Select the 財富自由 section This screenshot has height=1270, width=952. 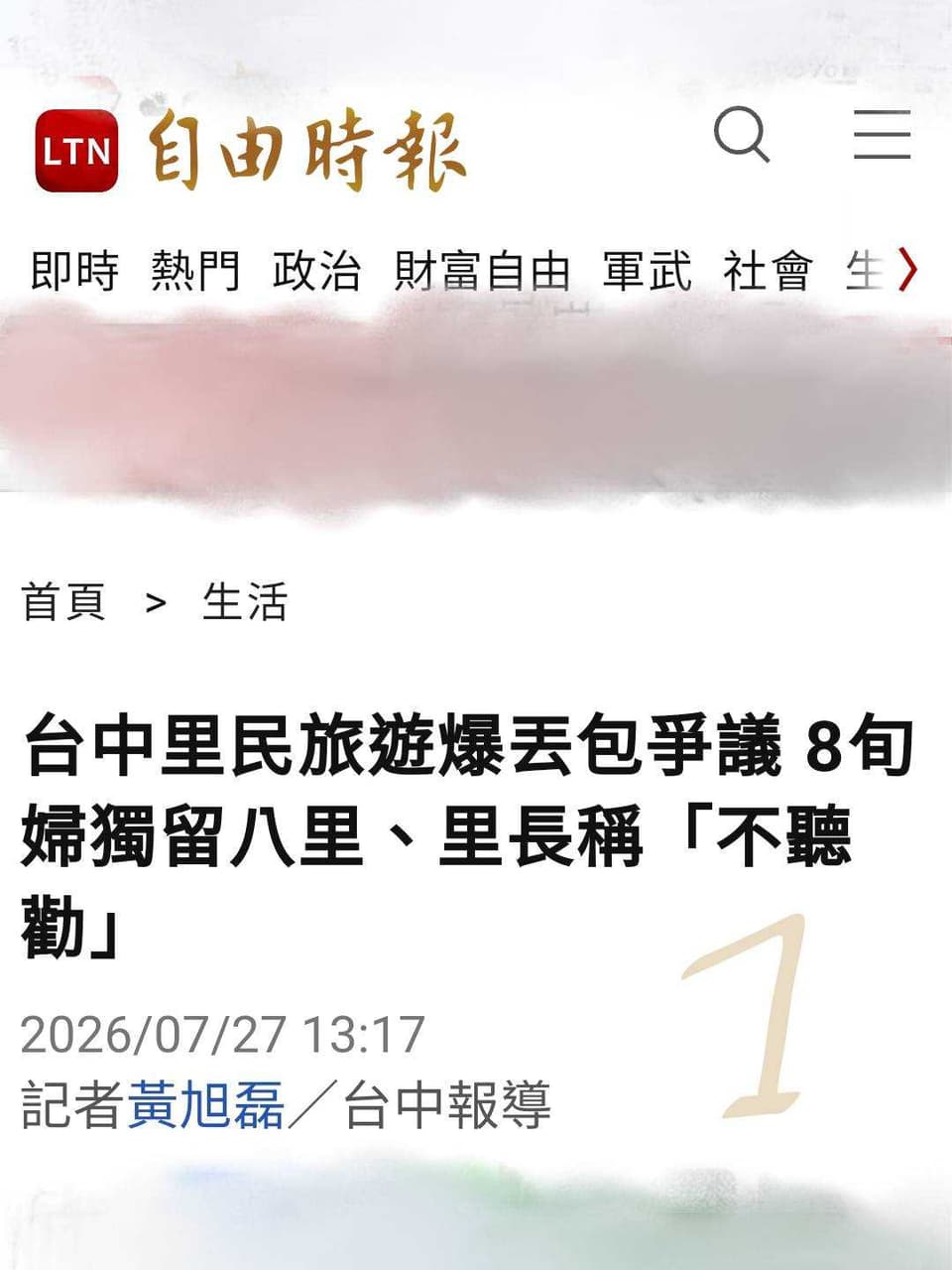(482, 271)
